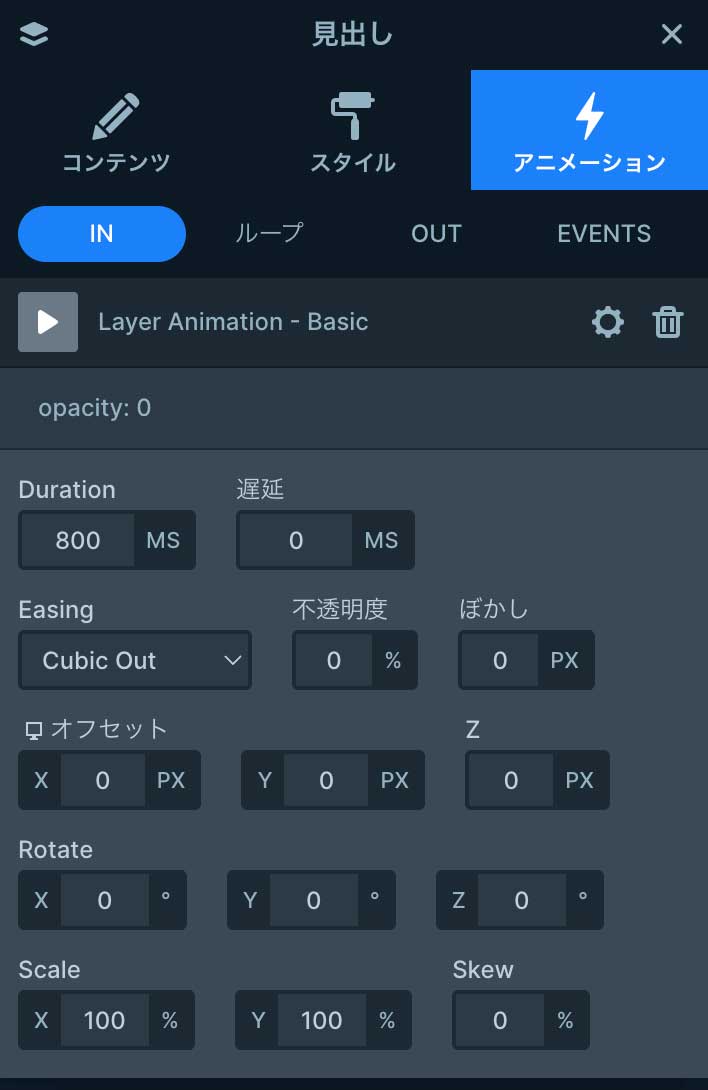Edit the 不透明度 percentage field
The width and height of the screenshot is (708, 1090).
334,660
